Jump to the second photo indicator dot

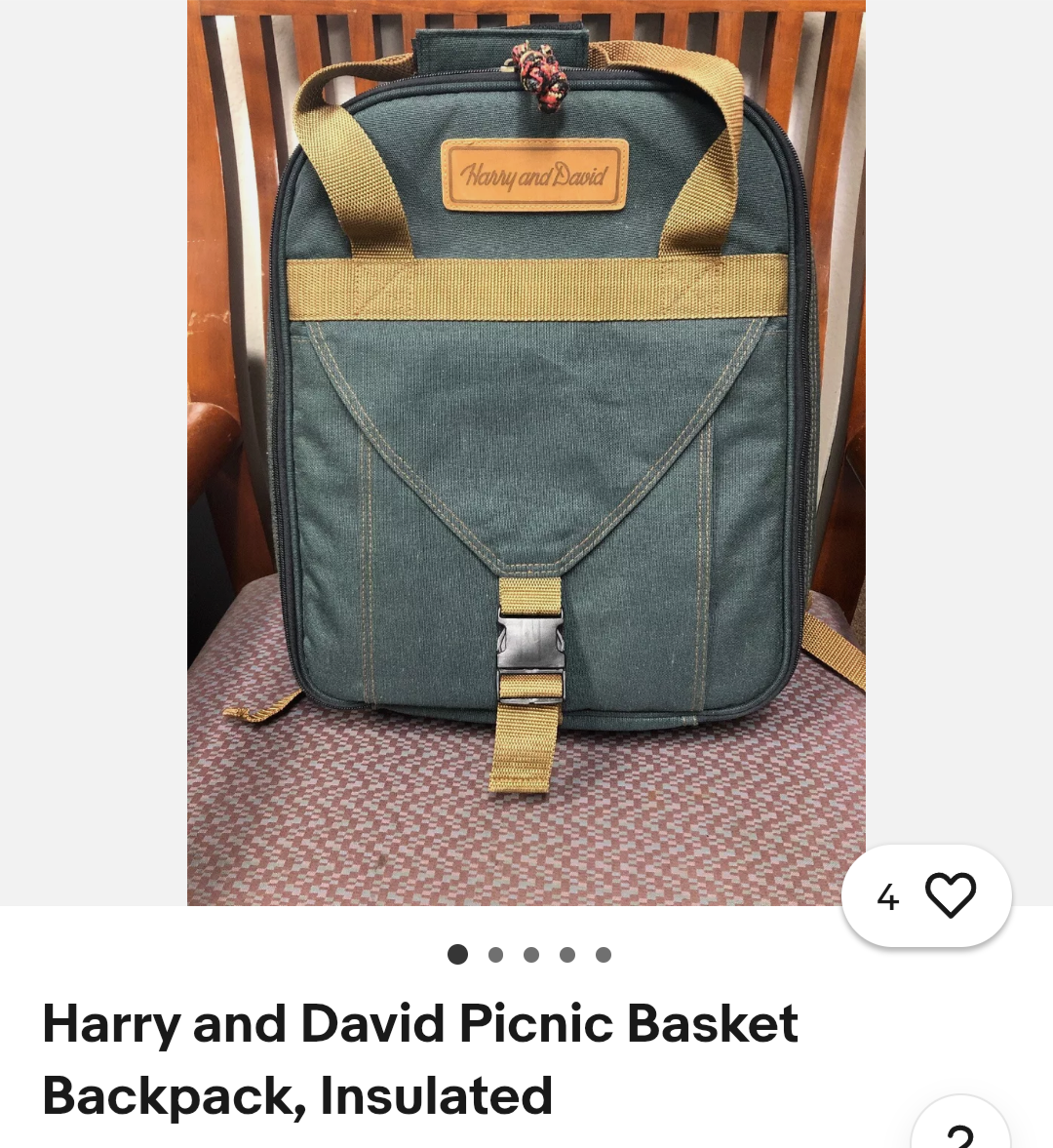click(495, 955)
